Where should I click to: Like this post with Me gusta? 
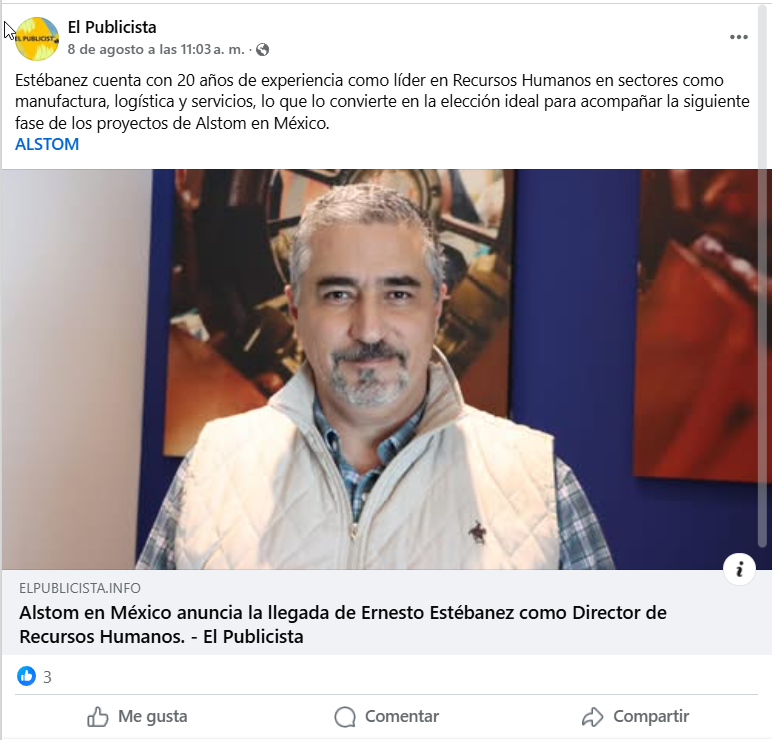(137, 716)
